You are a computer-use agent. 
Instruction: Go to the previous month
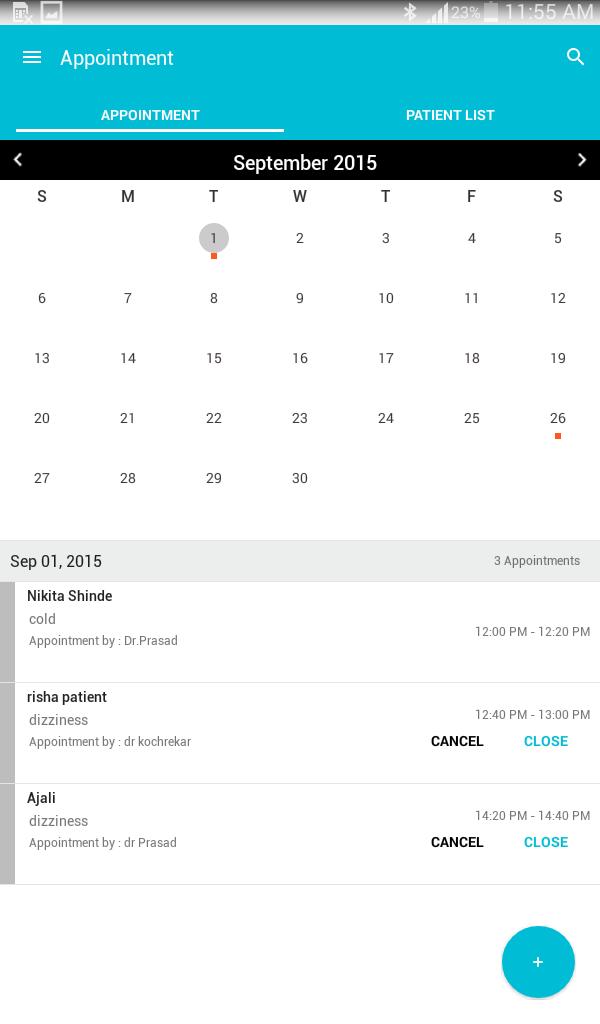[18, 160]
